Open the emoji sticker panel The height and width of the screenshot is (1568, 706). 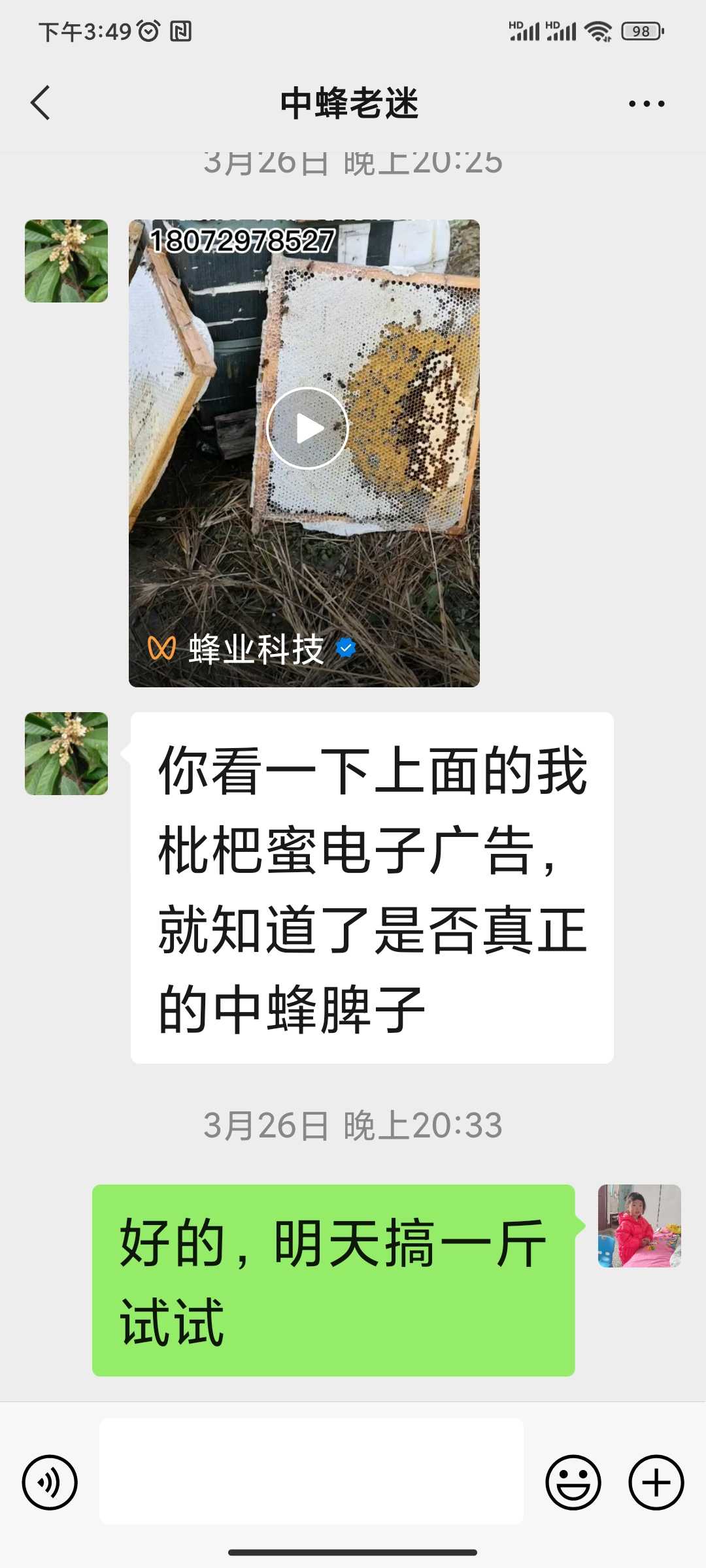573,1482
